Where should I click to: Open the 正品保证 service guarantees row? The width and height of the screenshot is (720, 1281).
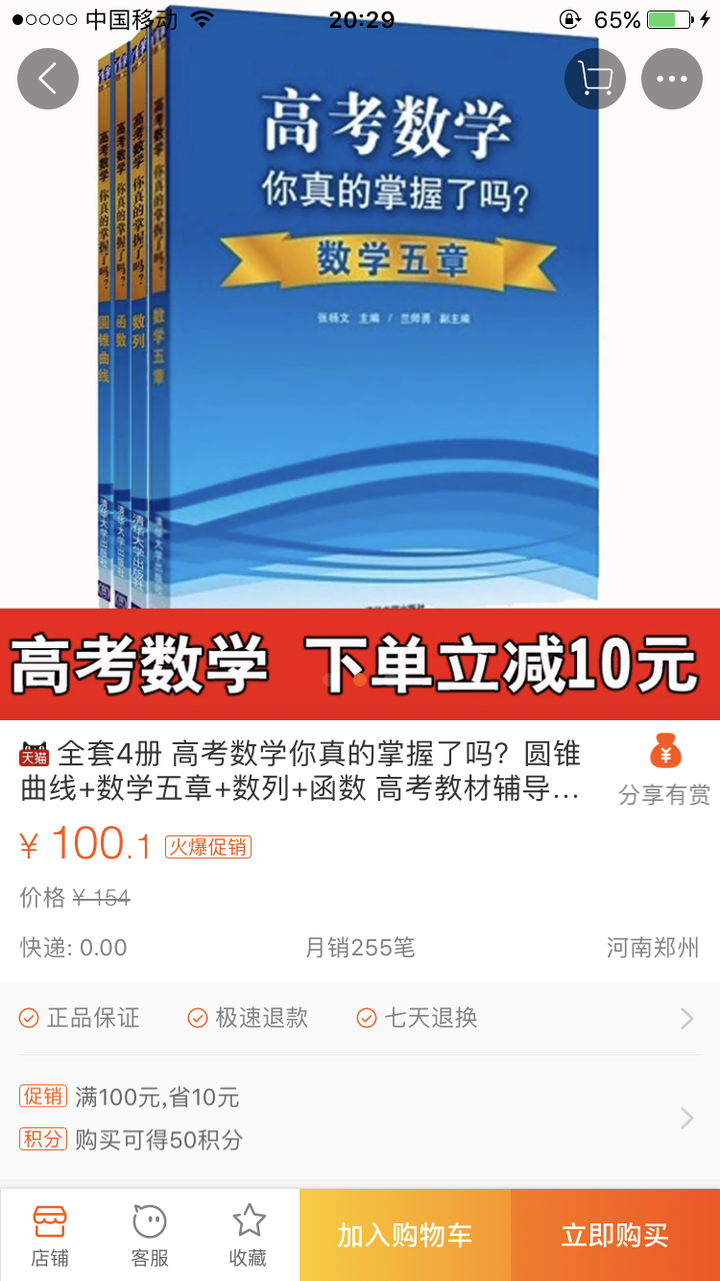coord(360,1018)
